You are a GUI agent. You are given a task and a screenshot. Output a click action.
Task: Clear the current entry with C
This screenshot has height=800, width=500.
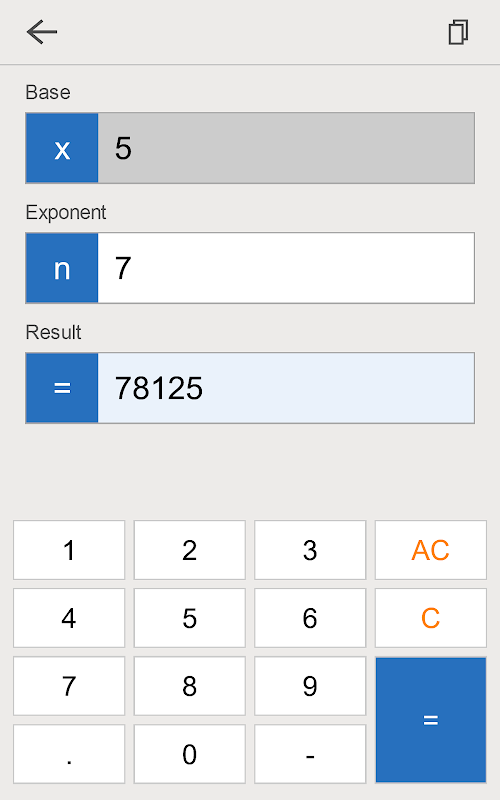tap(431, 618)
